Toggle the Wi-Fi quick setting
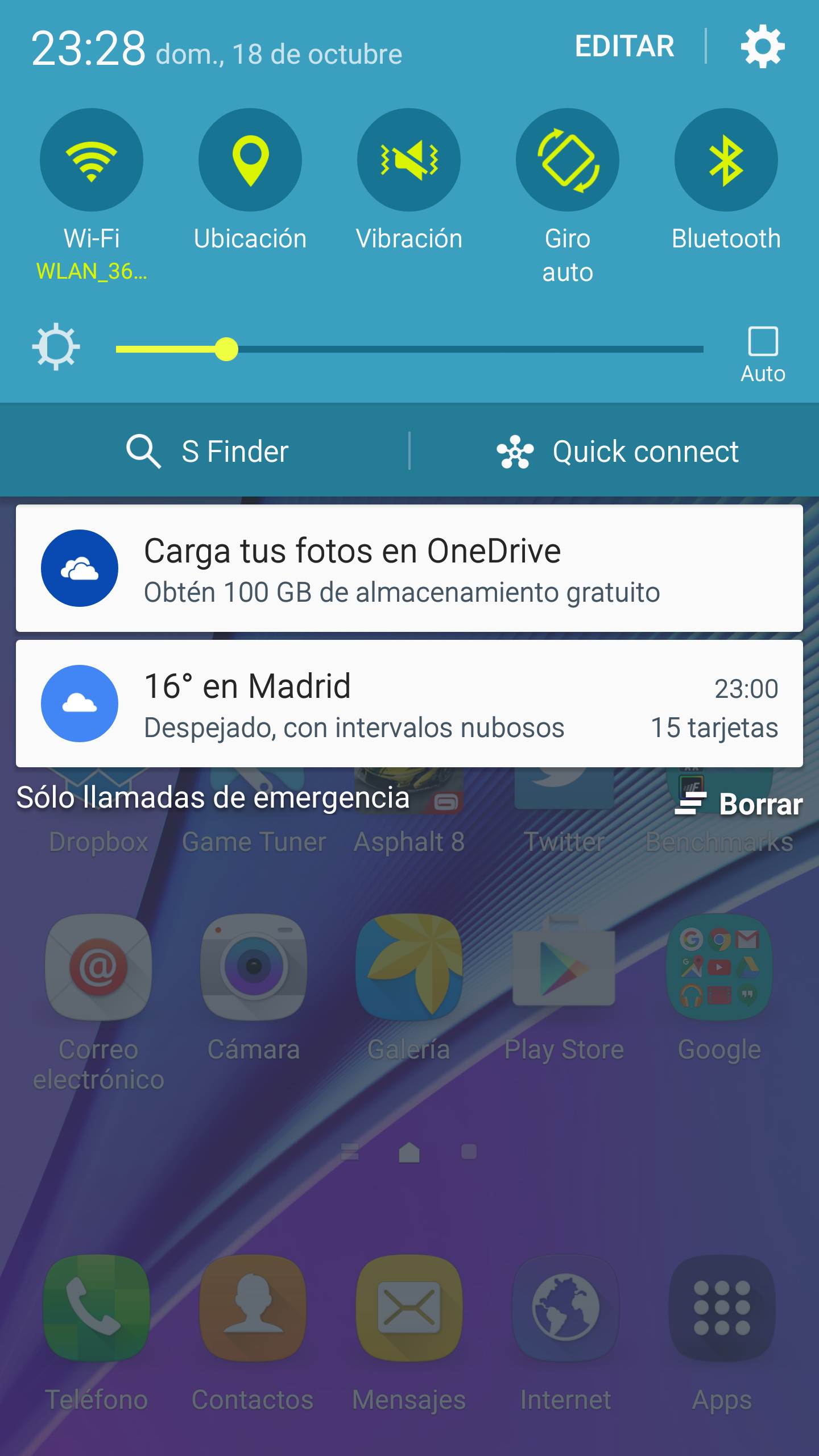819x1456 pixels. [x=92, y=160]
